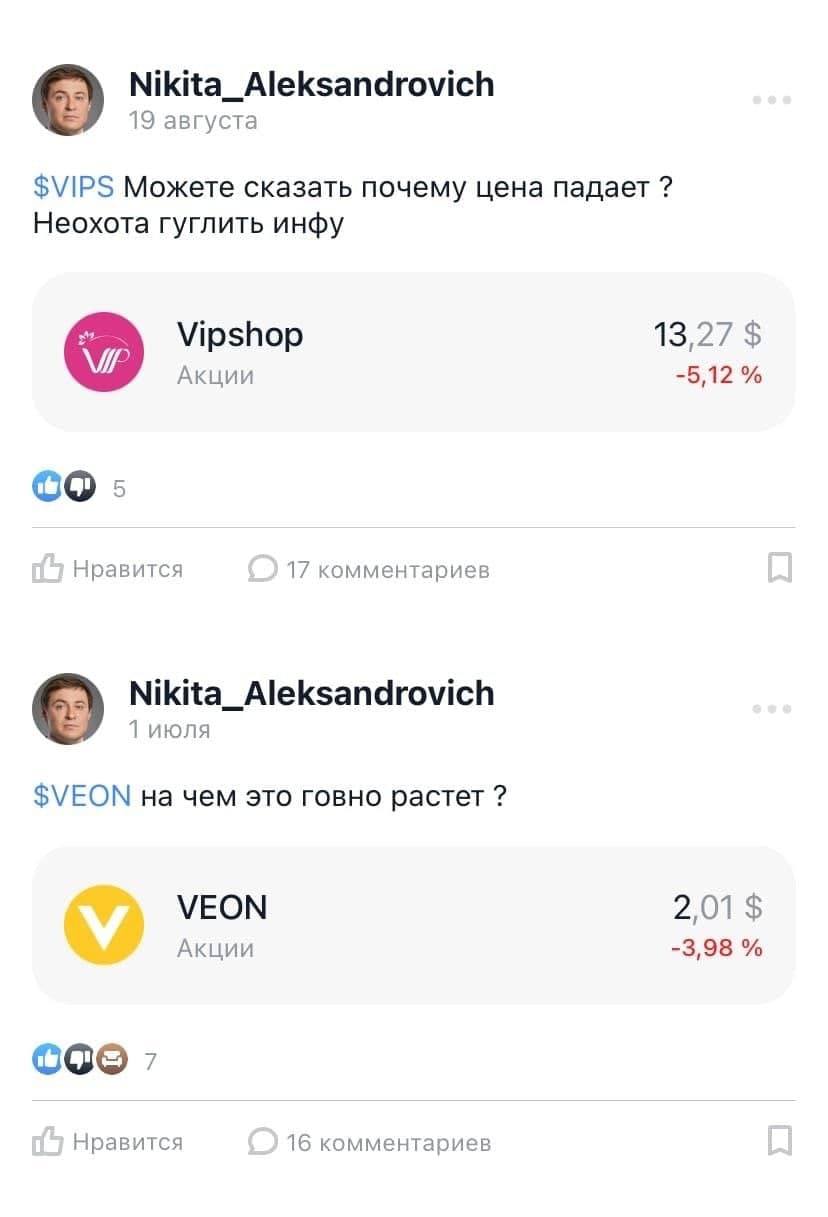Open 16 комментариев under the VEON post

point(369,1142)
